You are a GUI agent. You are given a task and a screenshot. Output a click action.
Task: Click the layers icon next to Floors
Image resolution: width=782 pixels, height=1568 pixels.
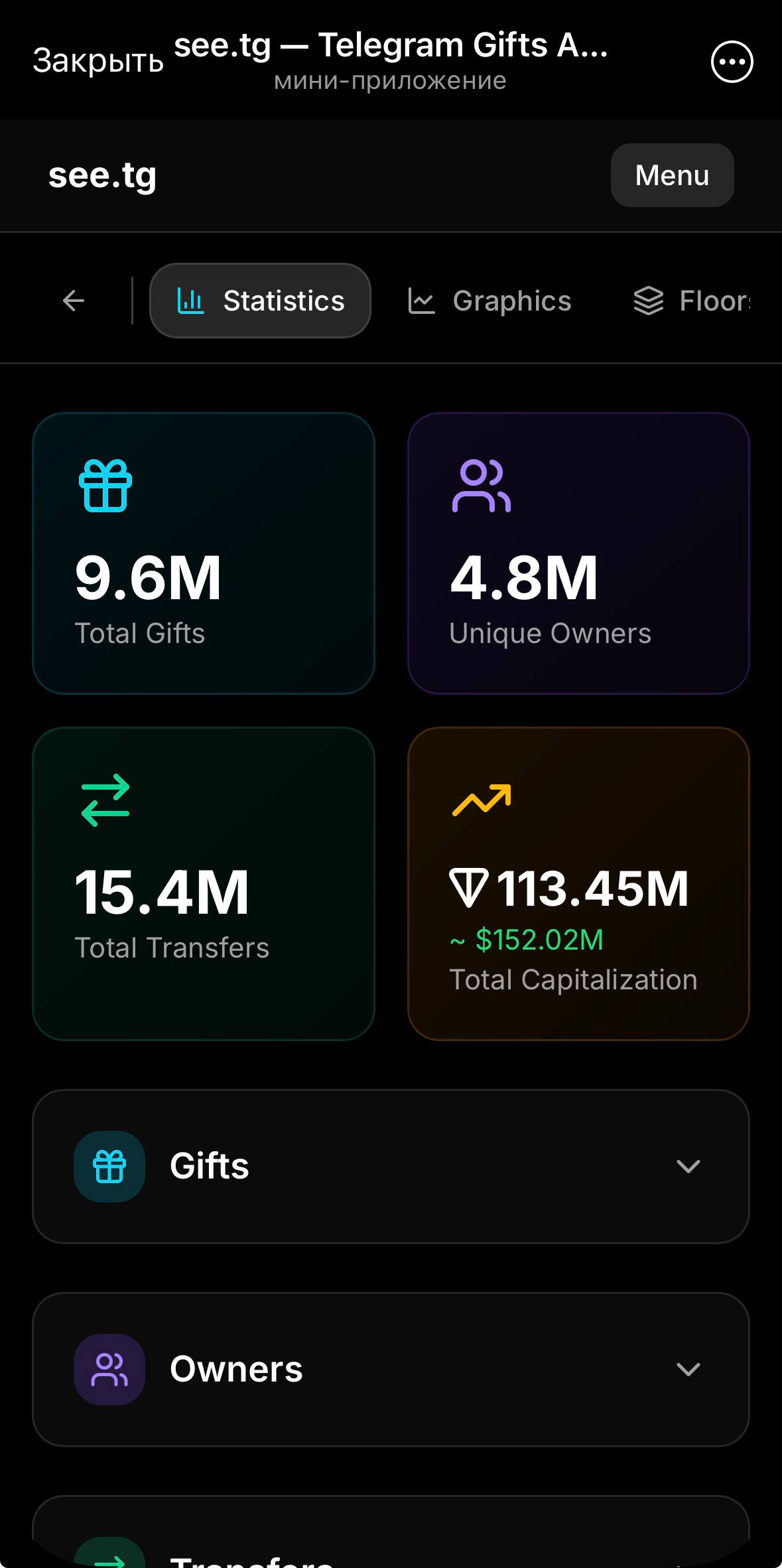pos(647,300)
